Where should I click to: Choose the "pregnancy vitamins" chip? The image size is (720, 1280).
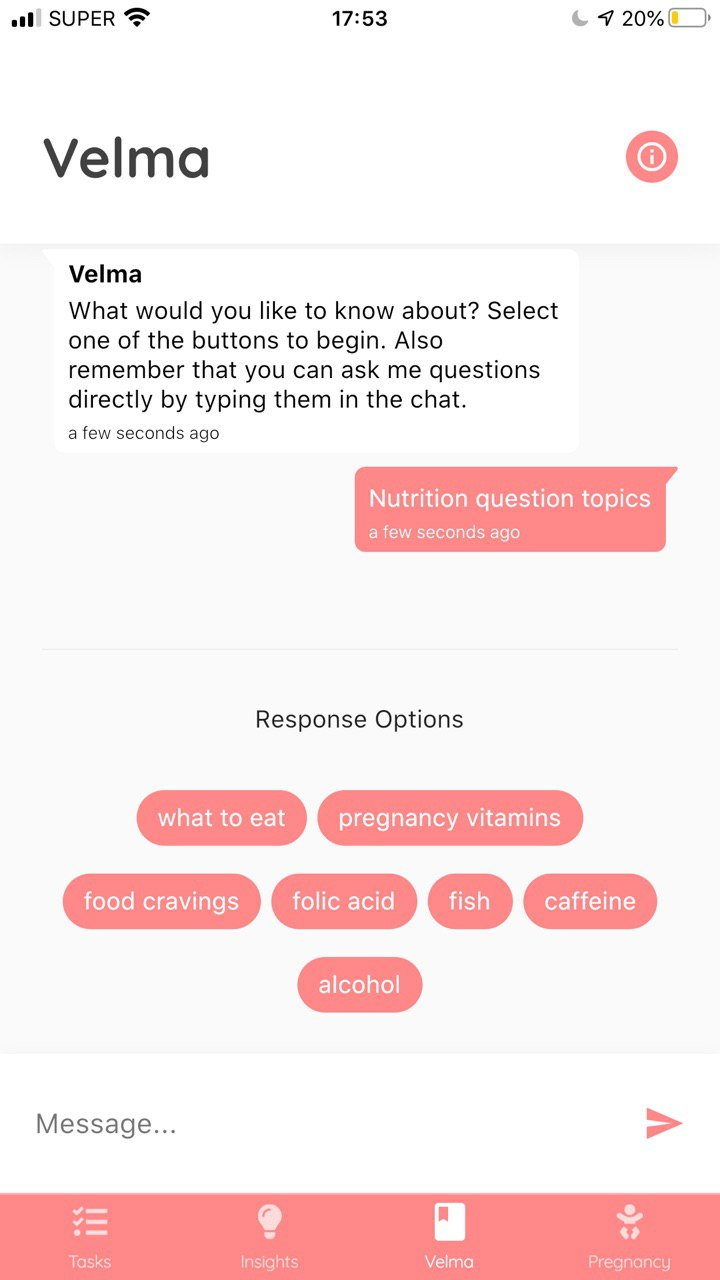[x=450, y=818]
